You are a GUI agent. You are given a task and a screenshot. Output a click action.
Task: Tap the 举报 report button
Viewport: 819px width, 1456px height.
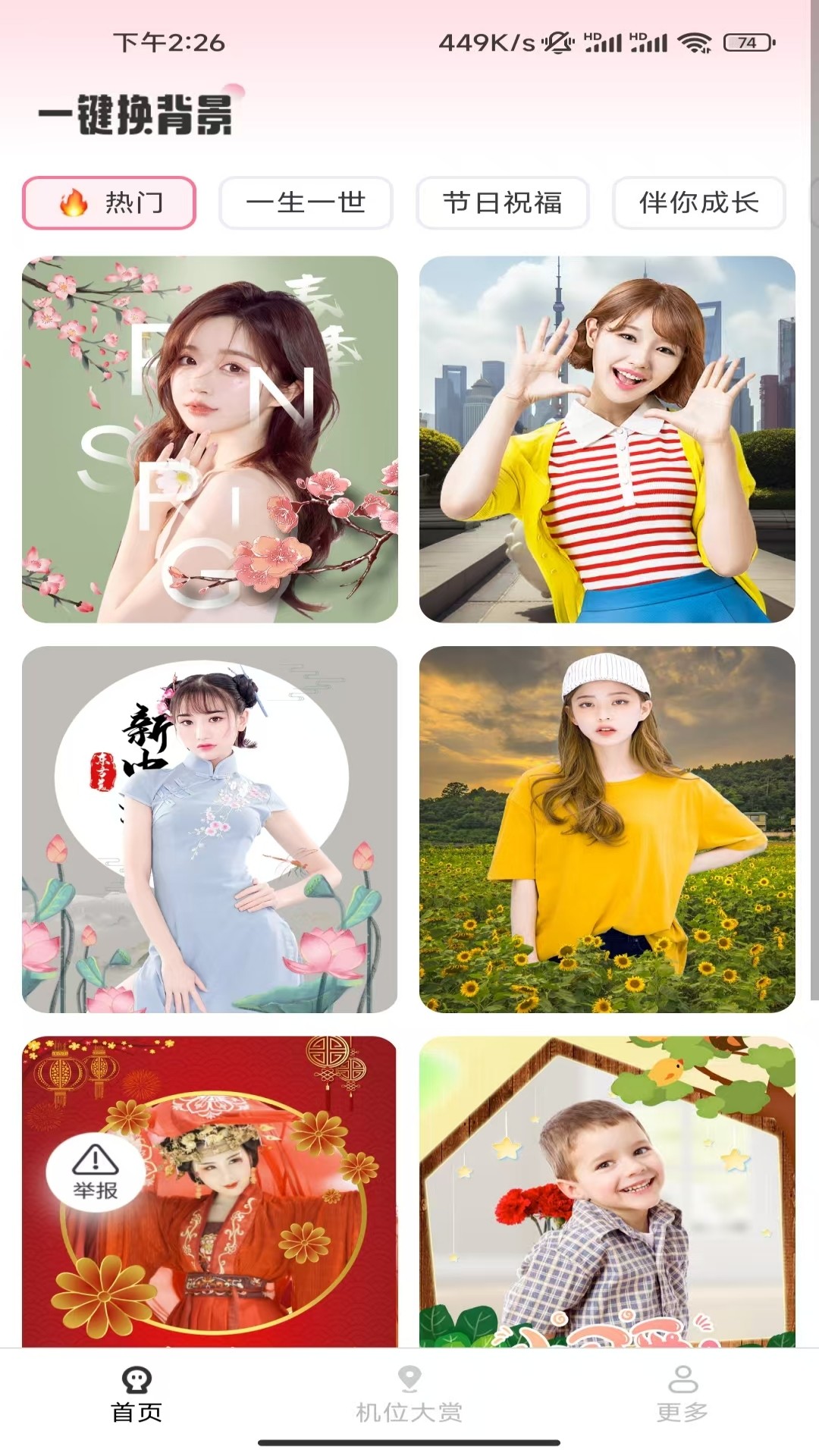pyautogui.click(x=95, y=1172)
